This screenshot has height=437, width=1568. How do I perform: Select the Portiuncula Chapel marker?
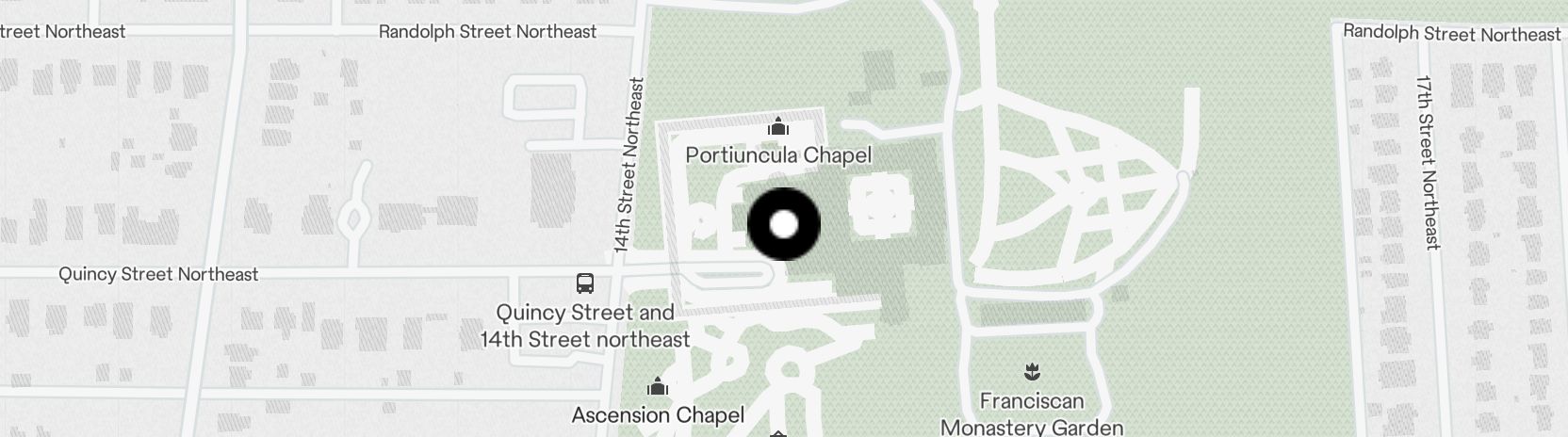(778, 127)
